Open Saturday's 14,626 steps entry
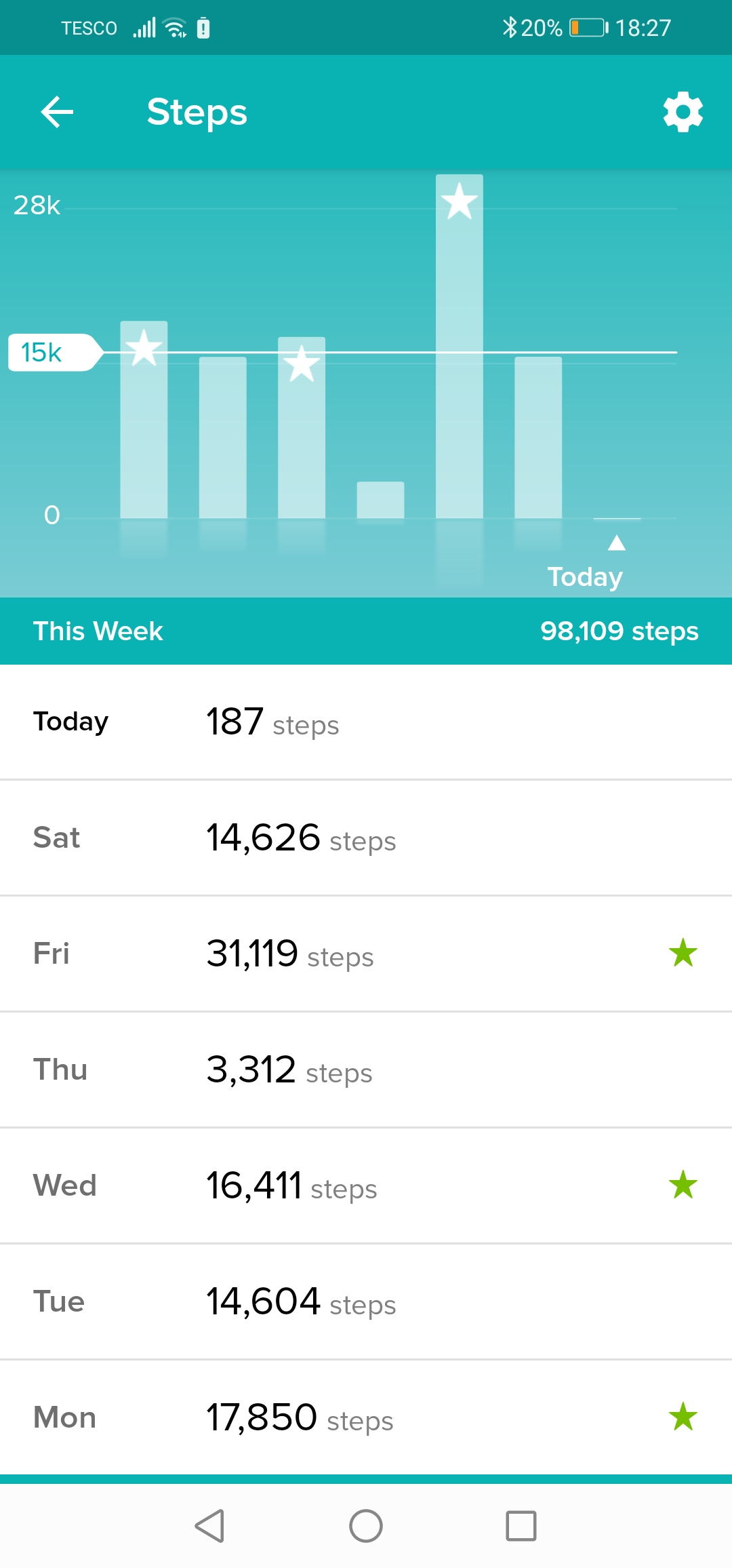The width and height of the screenshot is (732, 1568). (x=366, y=838)
